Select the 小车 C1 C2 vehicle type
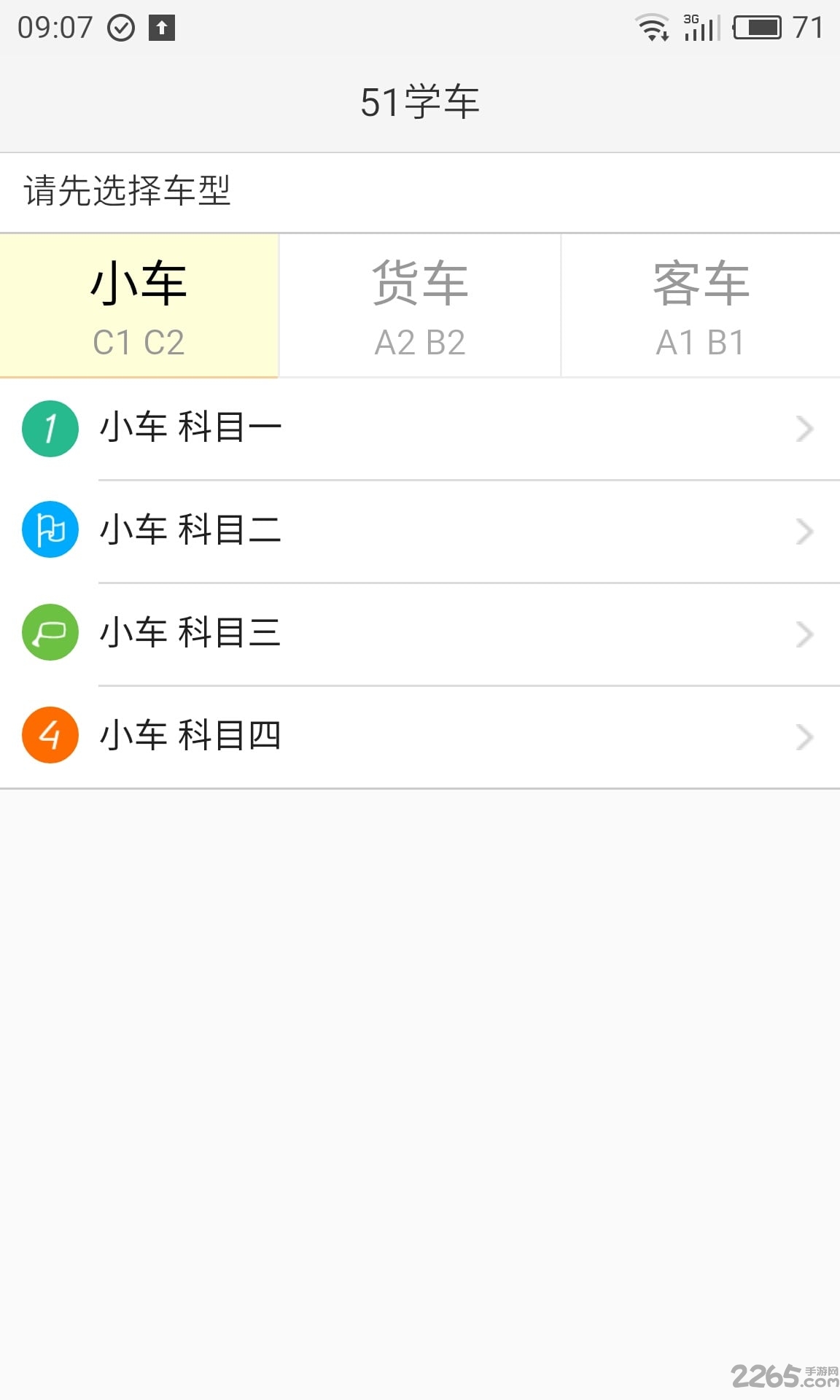Viewport: 840px width, 1400px height. coord(139,304)
